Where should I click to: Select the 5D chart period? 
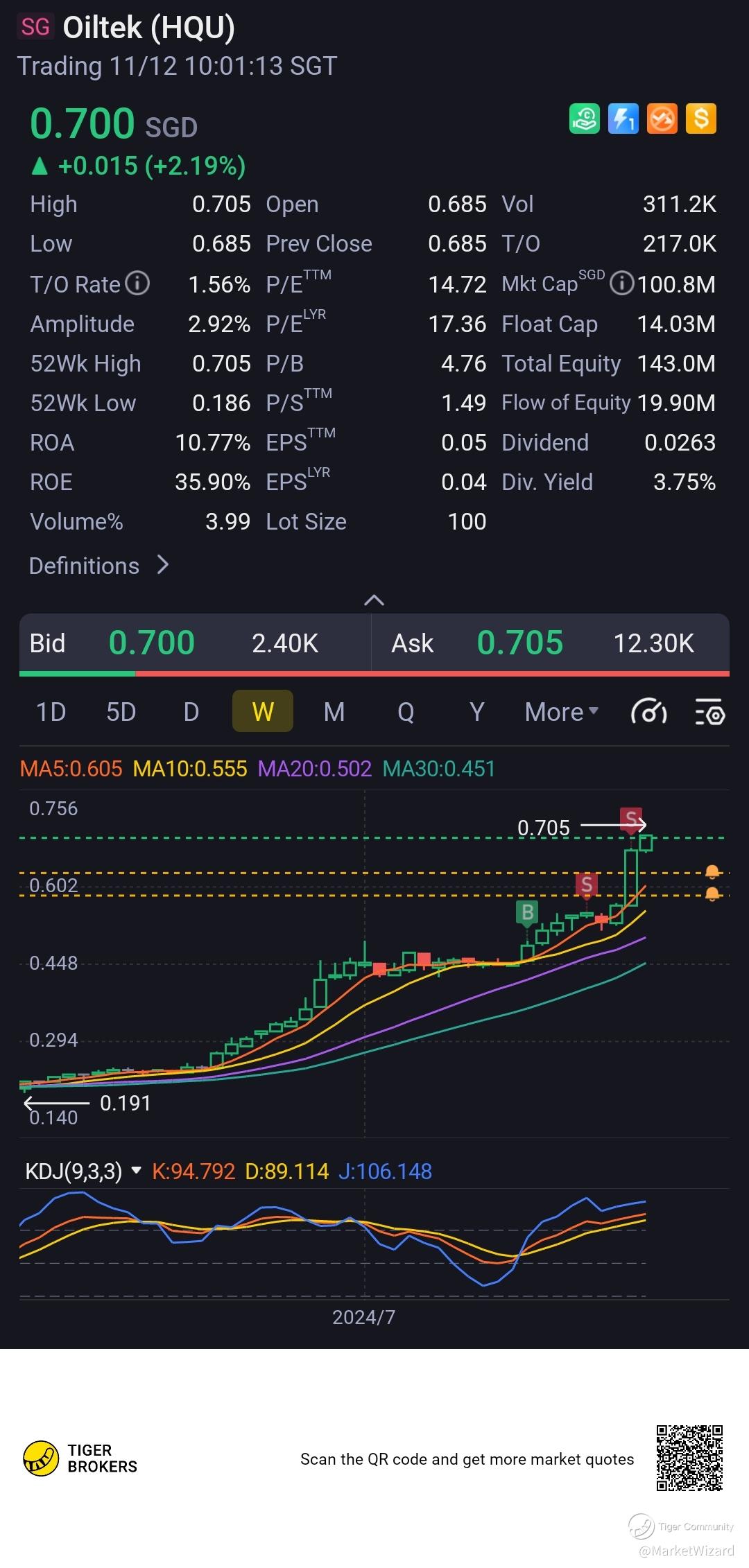click(121, 712)
